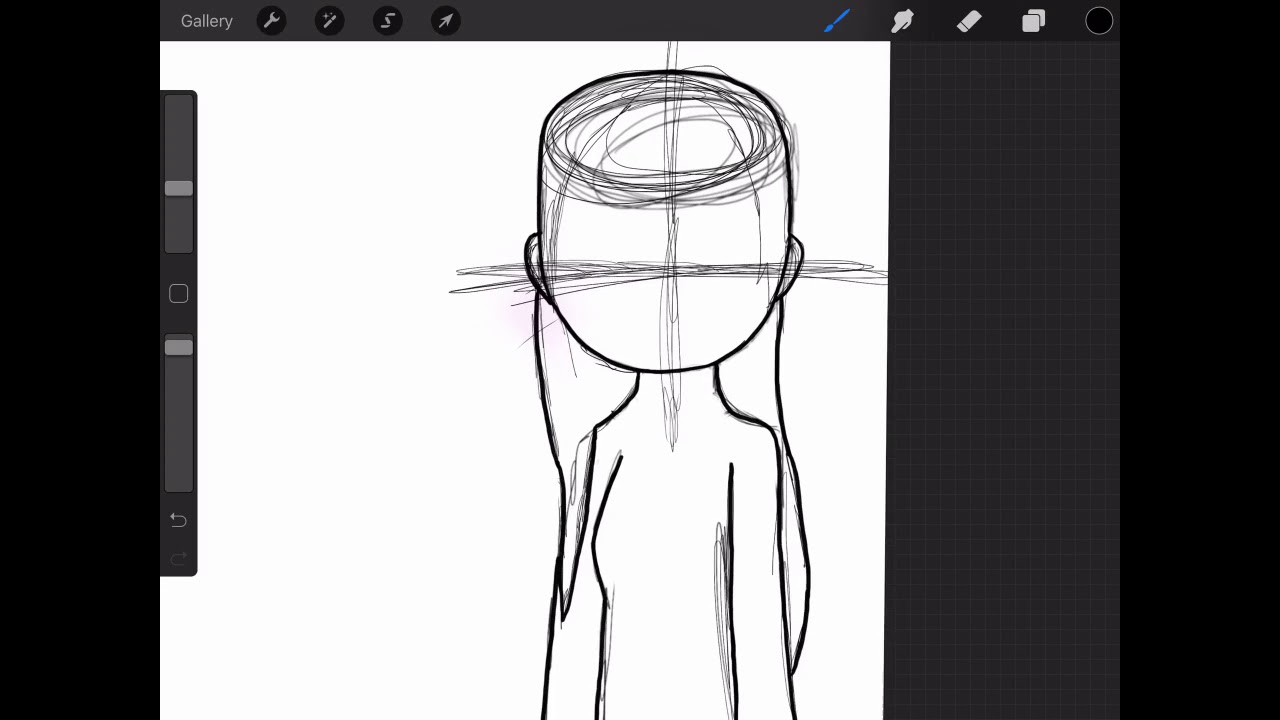
Task: Tap the brush size slider handle
Action: click(179, 188)
